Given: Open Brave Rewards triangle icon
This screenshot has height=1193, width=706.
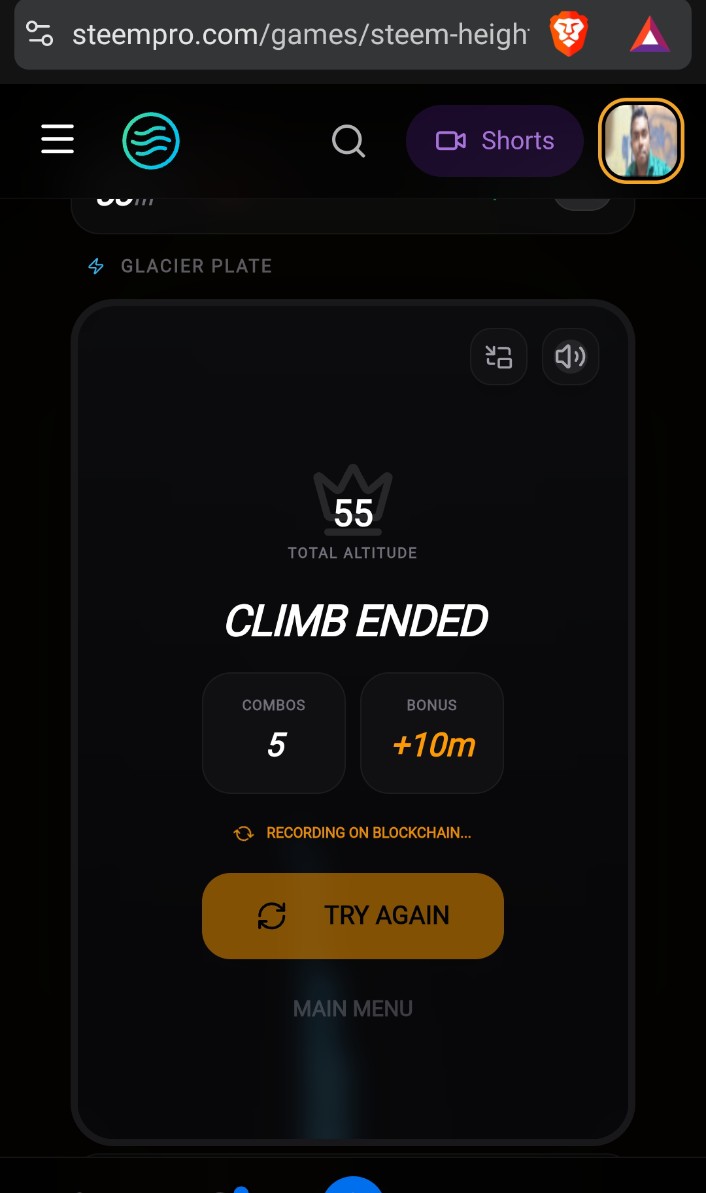Looking at the screenshot, I should pyautogui.click(x=650, y=36).
